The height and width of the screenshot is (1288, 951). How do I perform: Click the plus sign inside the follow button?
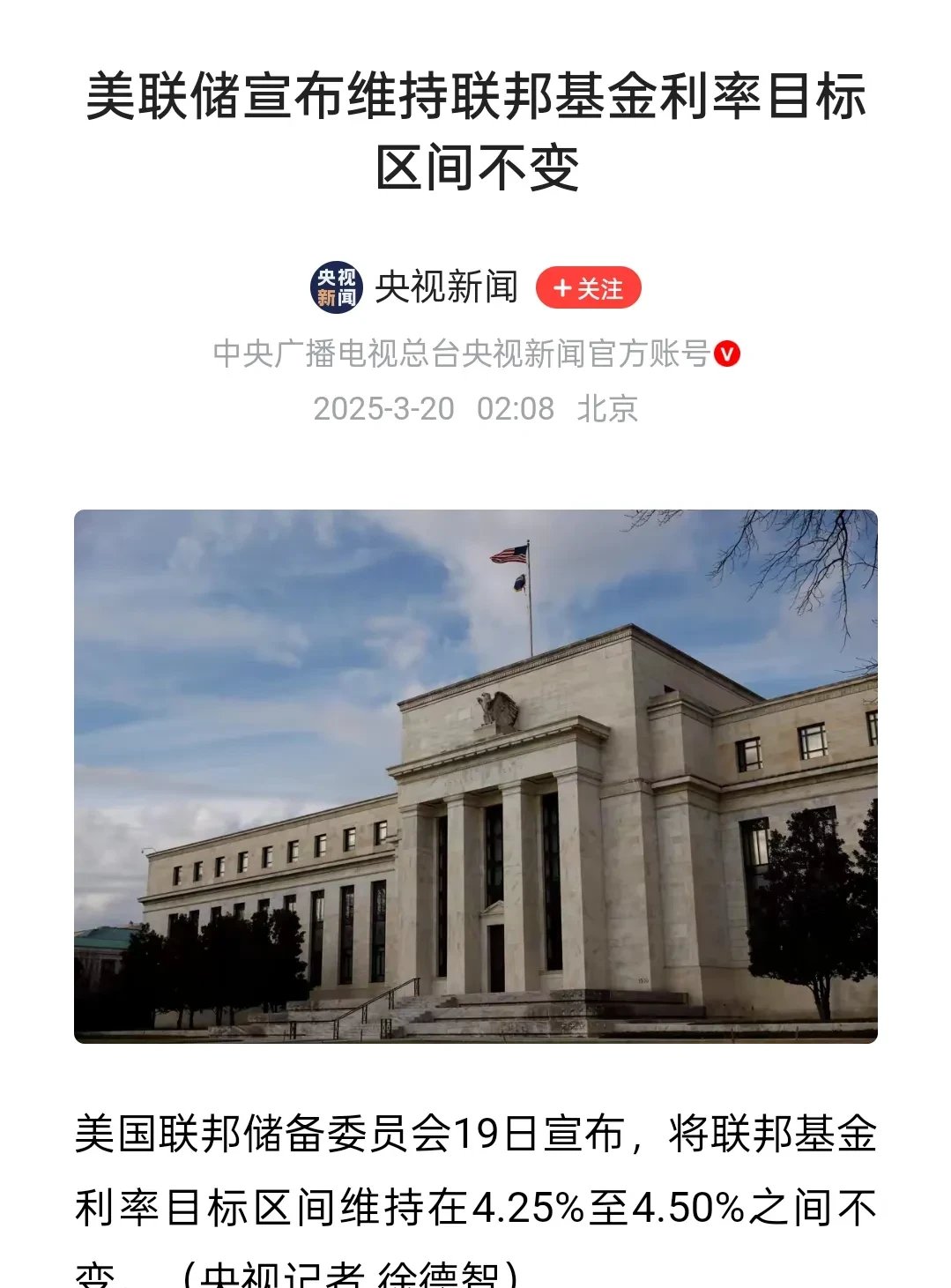[x=561, y=287]
